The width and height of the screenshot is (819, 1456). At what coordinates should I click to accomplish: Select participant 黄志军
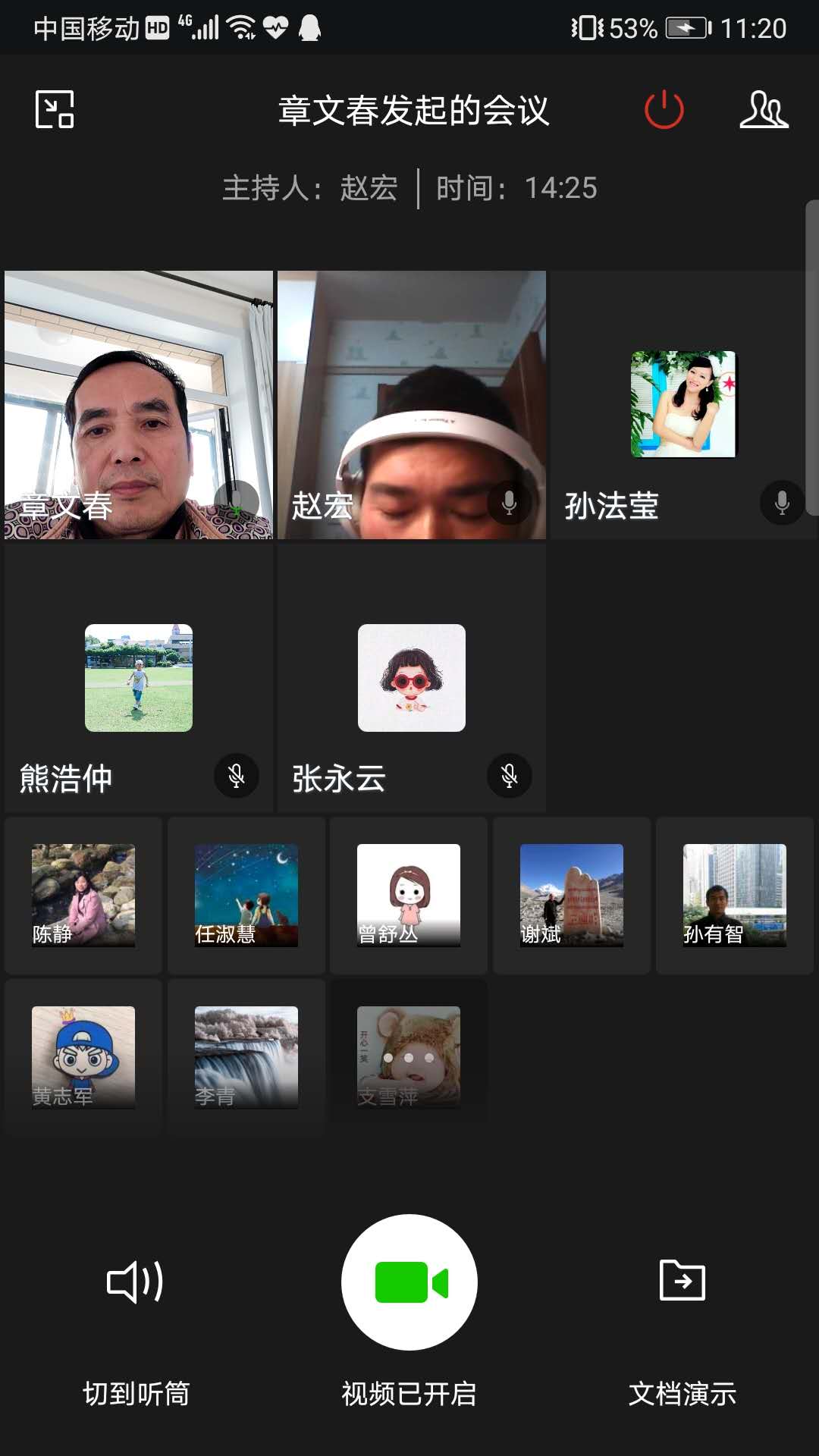pyautogui.click(x=83, y=1057)
